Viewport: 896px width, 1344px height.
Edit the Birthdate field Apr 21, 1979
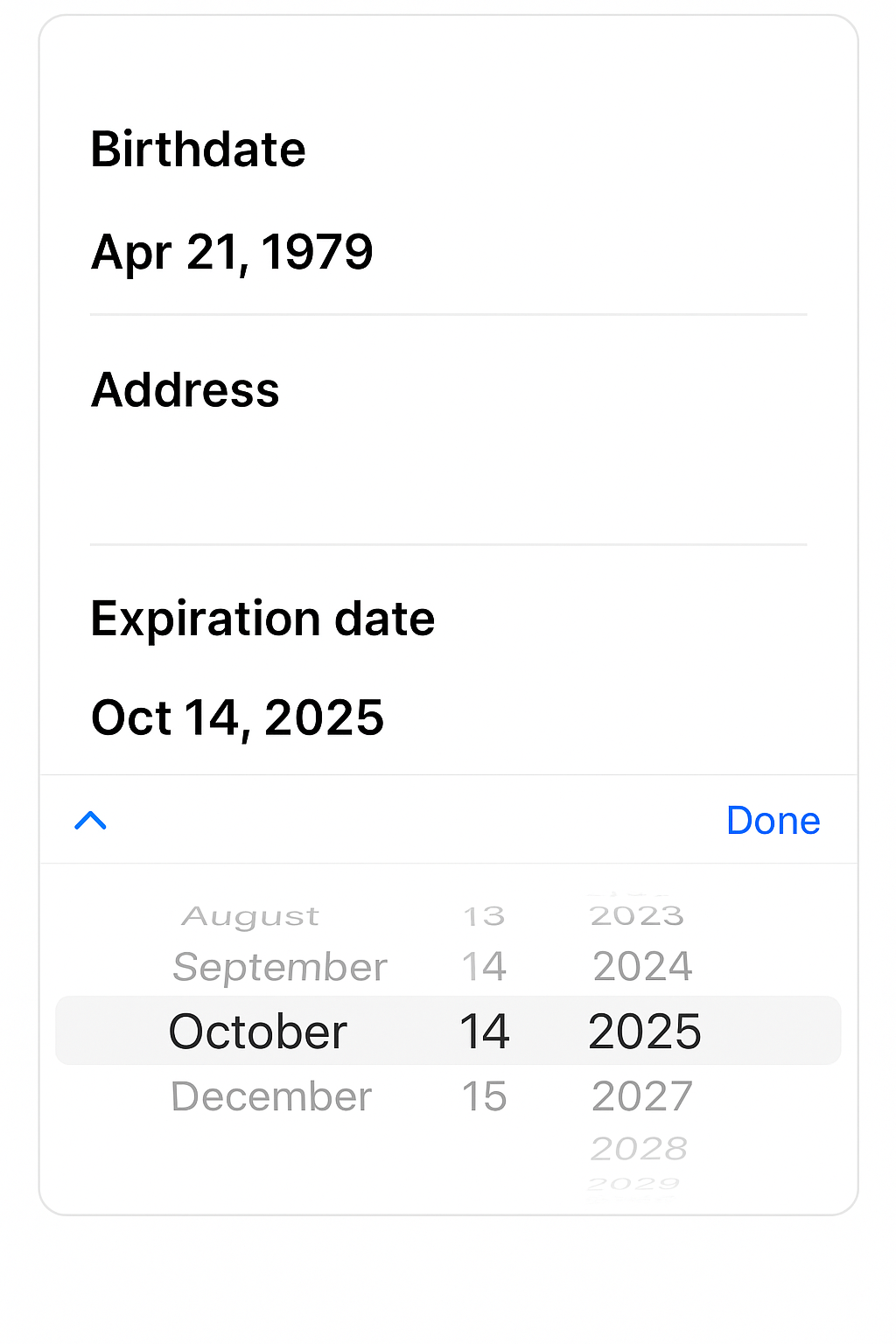pos(233,253)
